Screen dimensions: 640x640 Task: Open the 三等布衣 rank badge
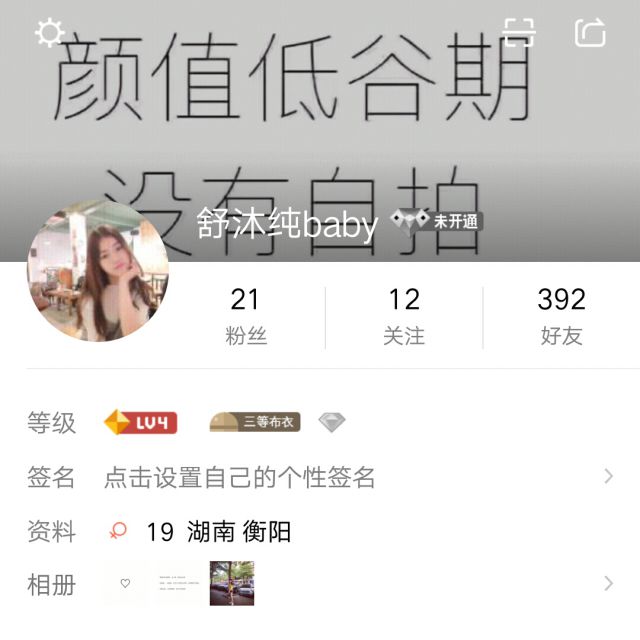(x=255, y=422)
